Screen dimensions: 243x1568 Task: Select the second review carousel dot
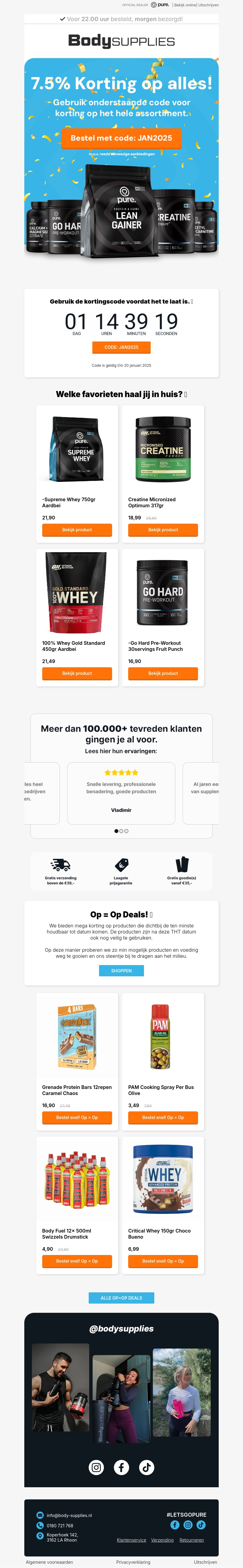[x=121, y=831]
